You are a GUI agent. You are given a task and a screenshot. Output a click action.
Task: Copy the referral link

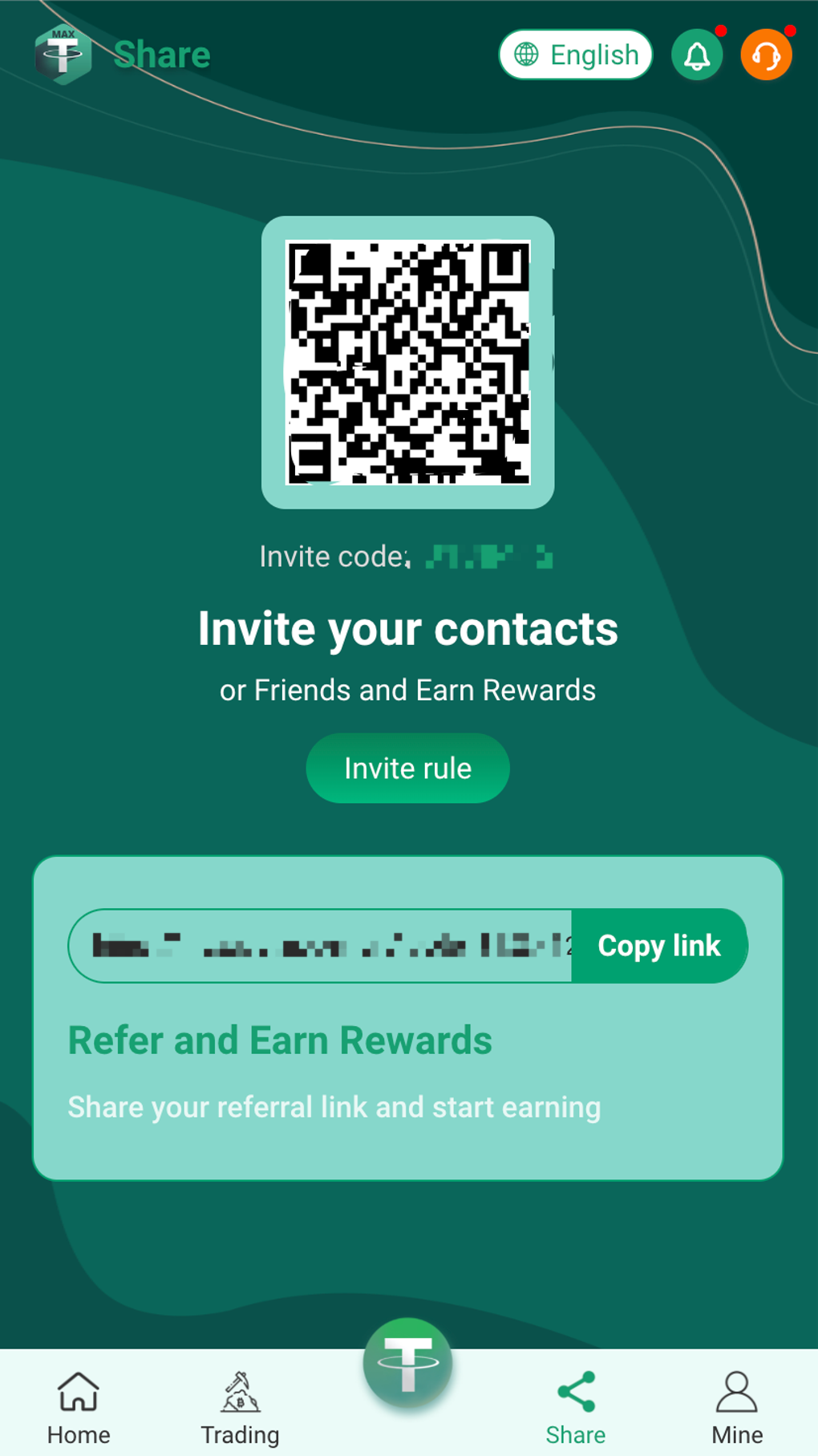click(x=658, y=945)
